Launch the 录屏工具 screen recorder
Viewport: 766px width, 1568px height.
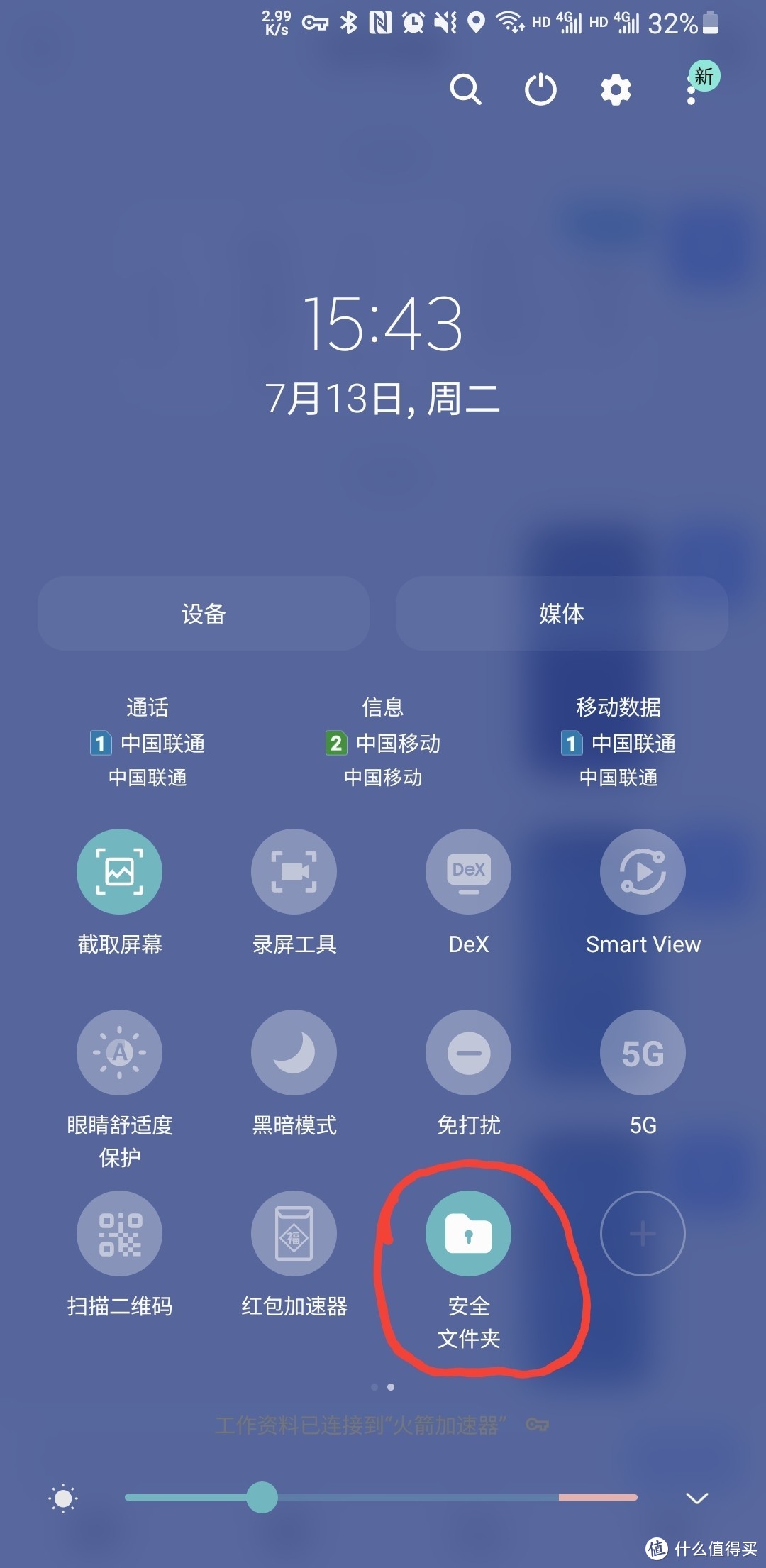click(294, 871)
